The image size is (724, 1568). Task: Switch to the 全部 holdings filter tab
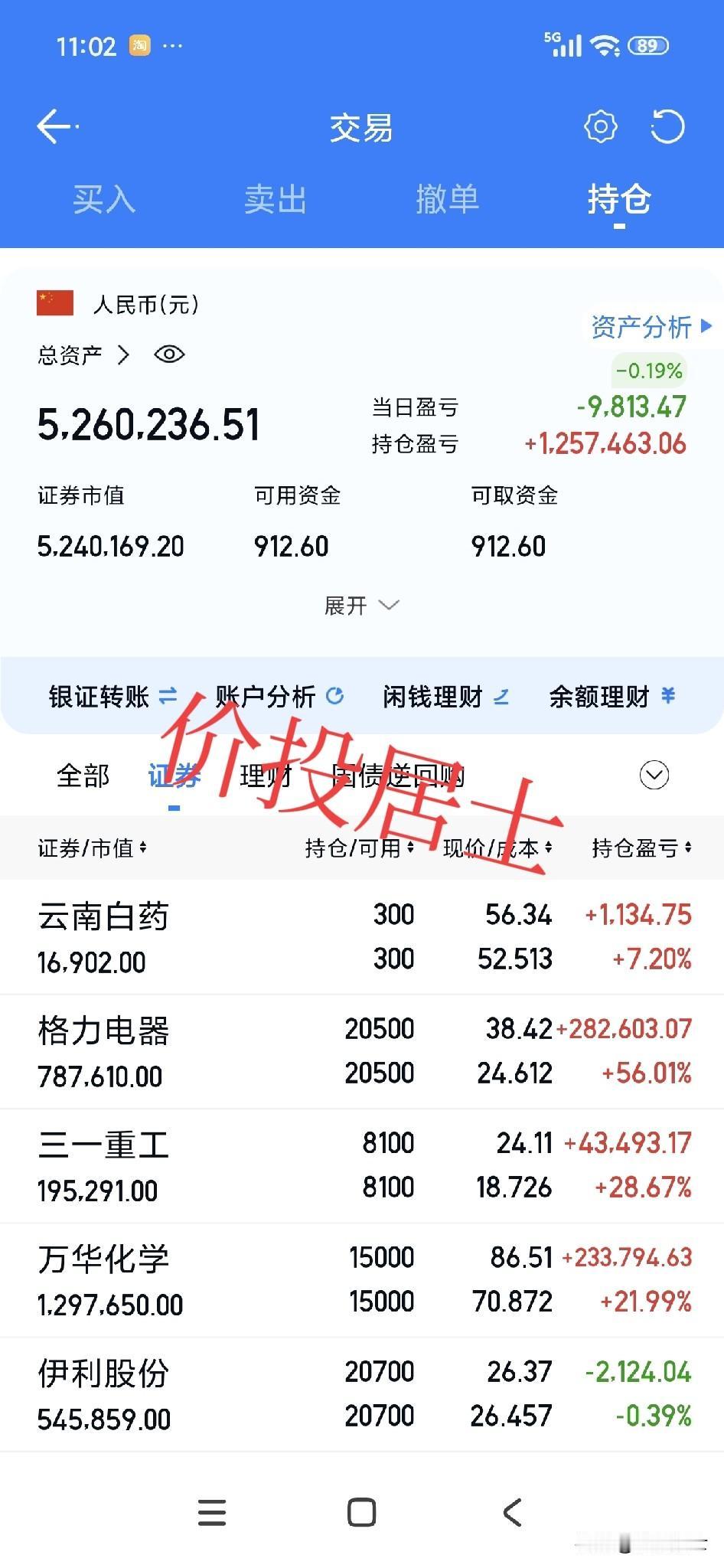(83, 775)
